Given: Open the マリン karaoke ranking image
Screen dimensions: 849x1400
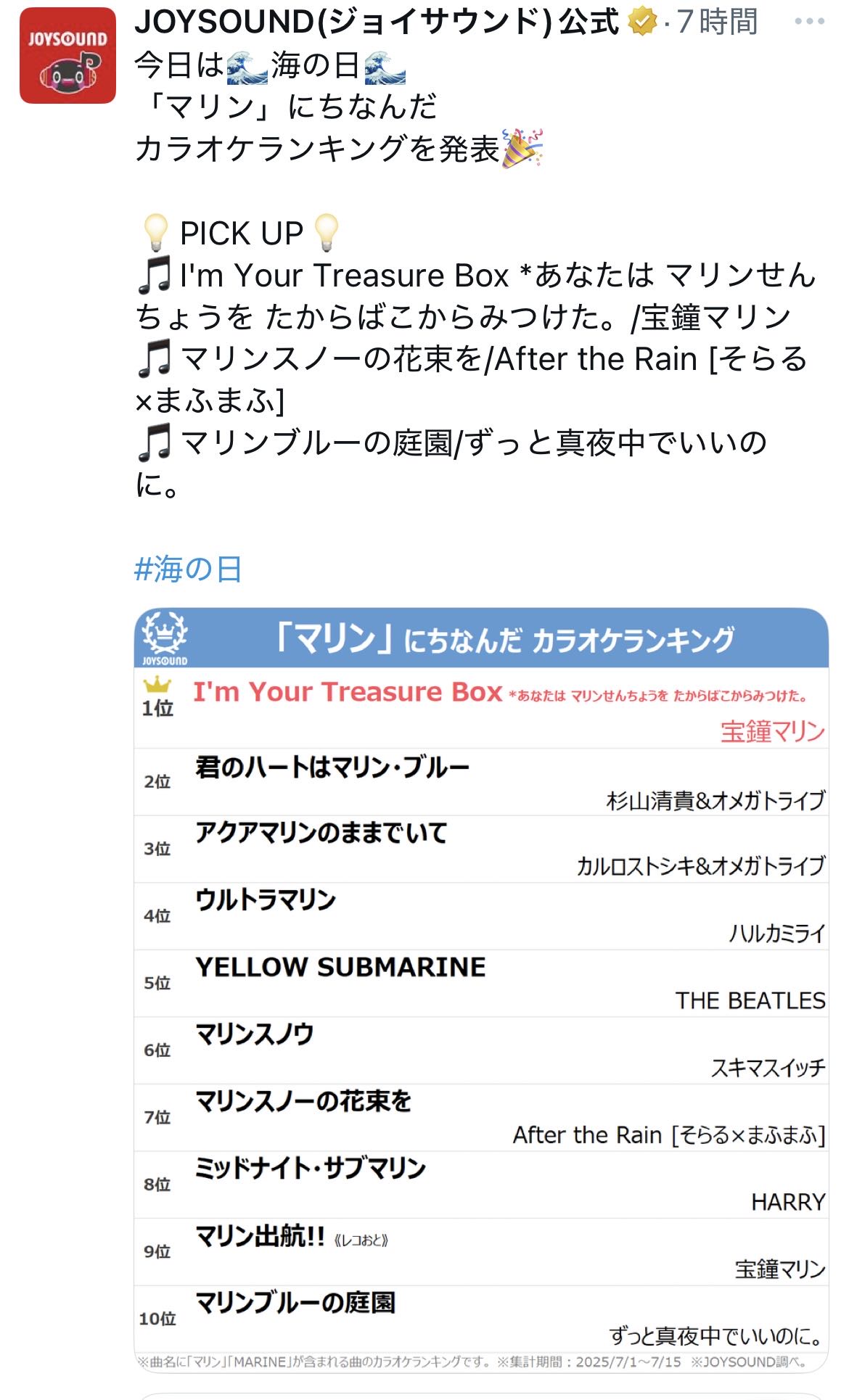Looking at the screenshot, I should coord(481,990).
